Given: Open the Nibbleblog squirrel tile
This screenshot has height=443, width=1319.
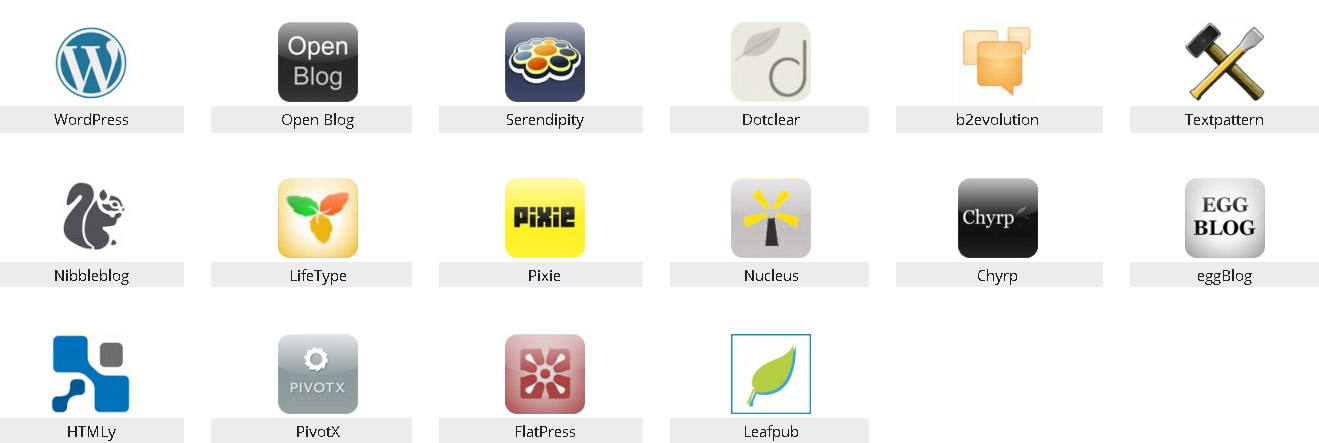Looking at the screenshot, I should coord(91,218).
